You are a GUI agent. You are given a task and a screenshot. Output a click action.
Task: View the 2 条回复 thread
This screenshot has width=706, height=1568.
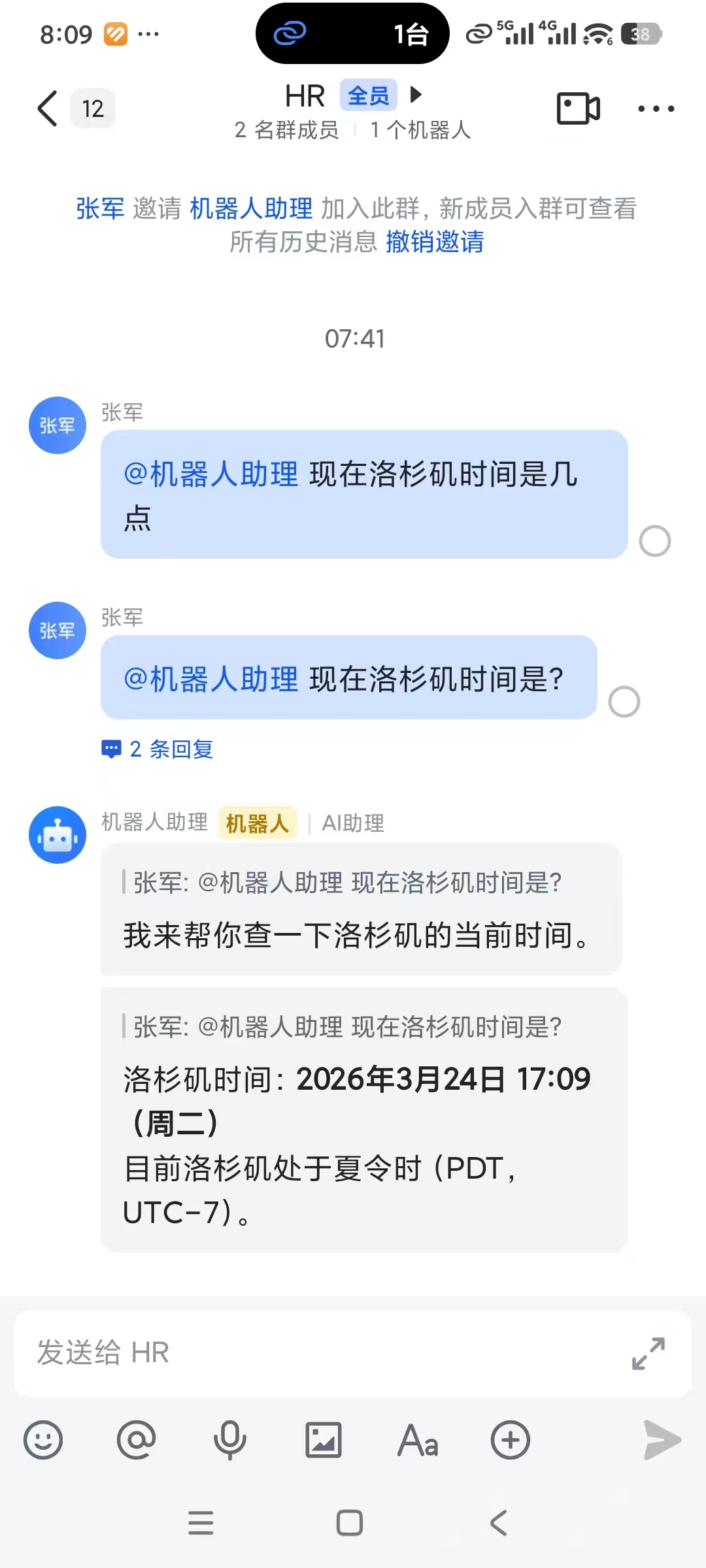tap(158, 749)
